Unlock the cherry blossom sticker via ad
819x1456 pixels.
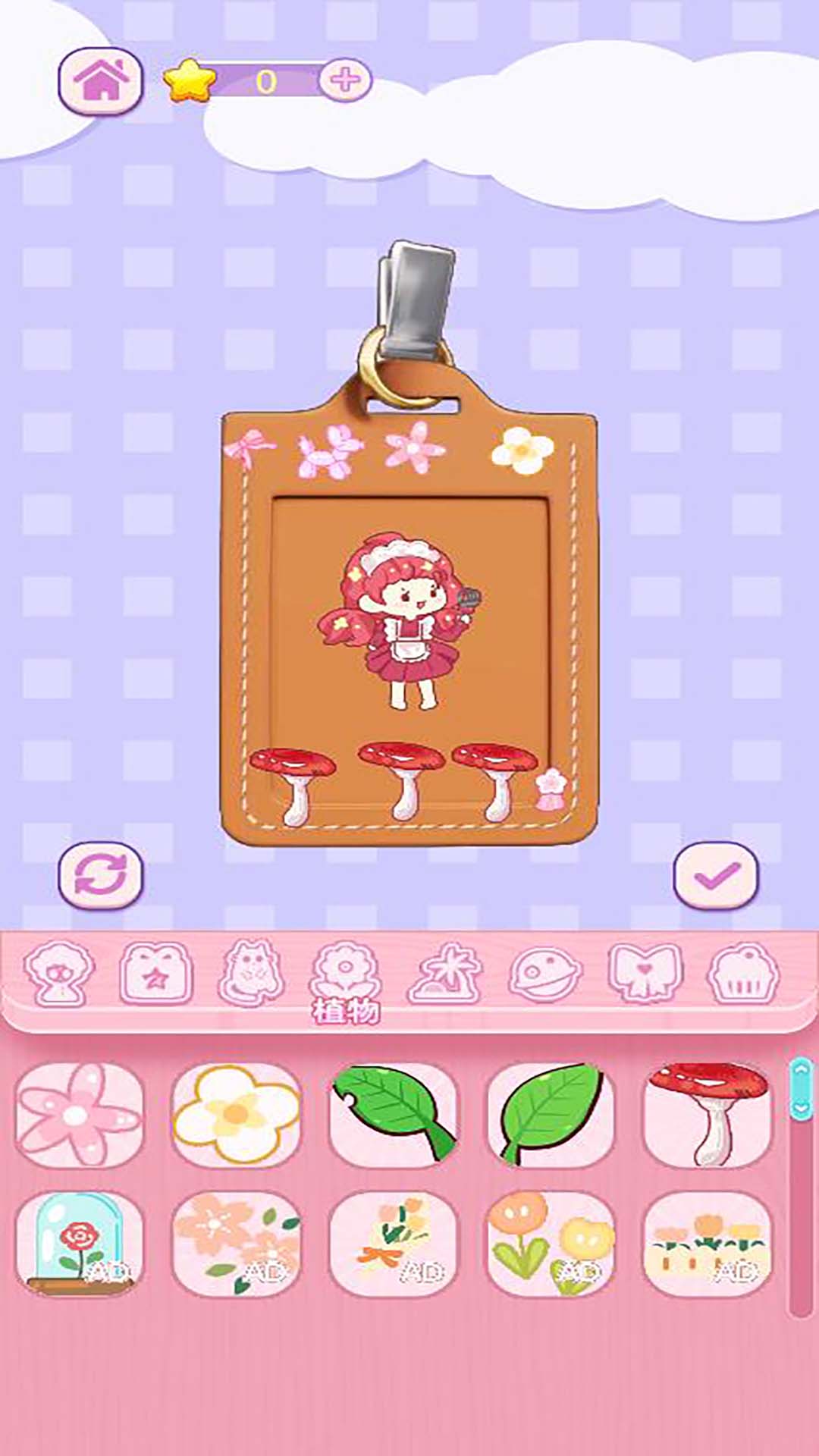click(x=236, y=1244)
